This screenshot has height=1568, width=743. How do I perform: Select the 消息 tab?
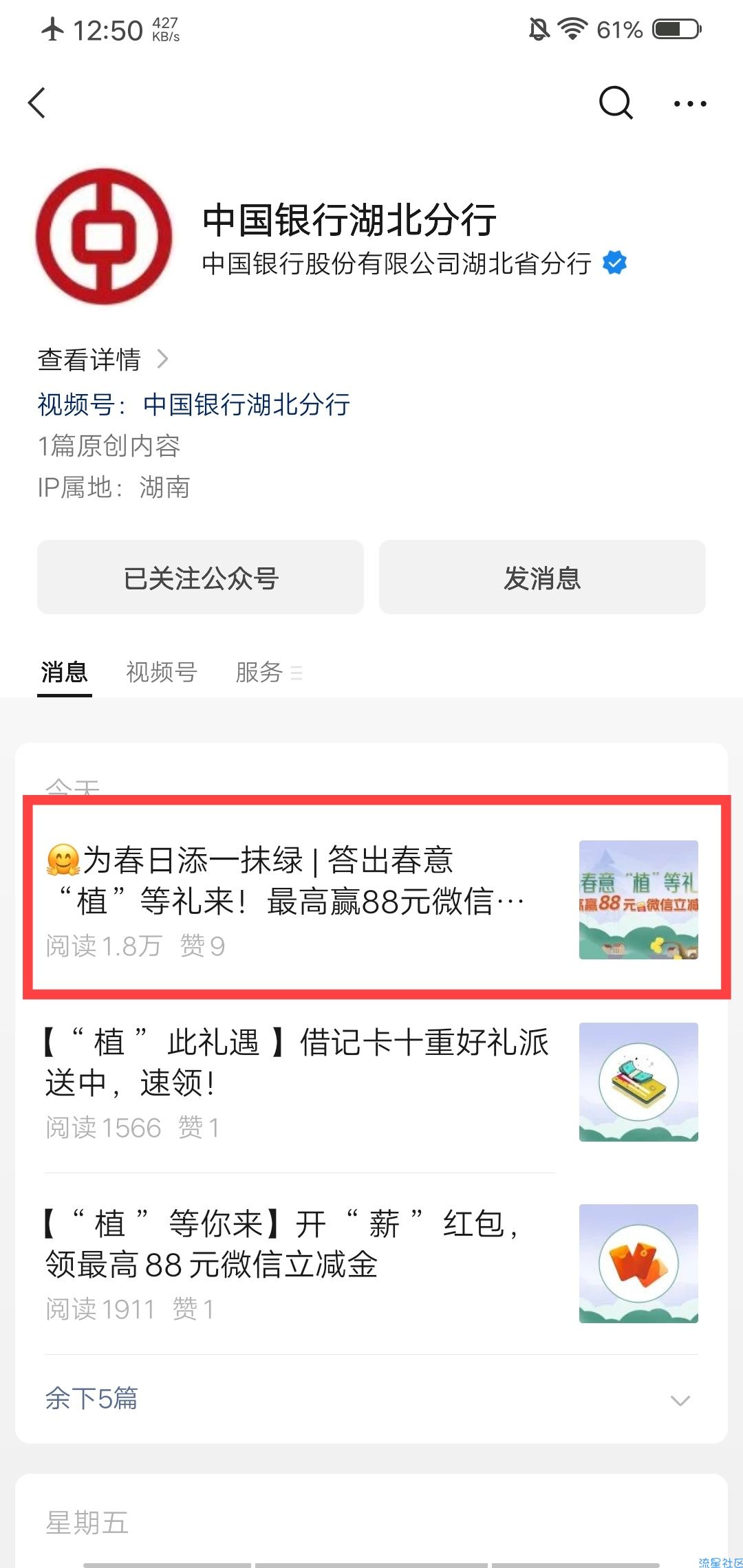pos(64,672)
